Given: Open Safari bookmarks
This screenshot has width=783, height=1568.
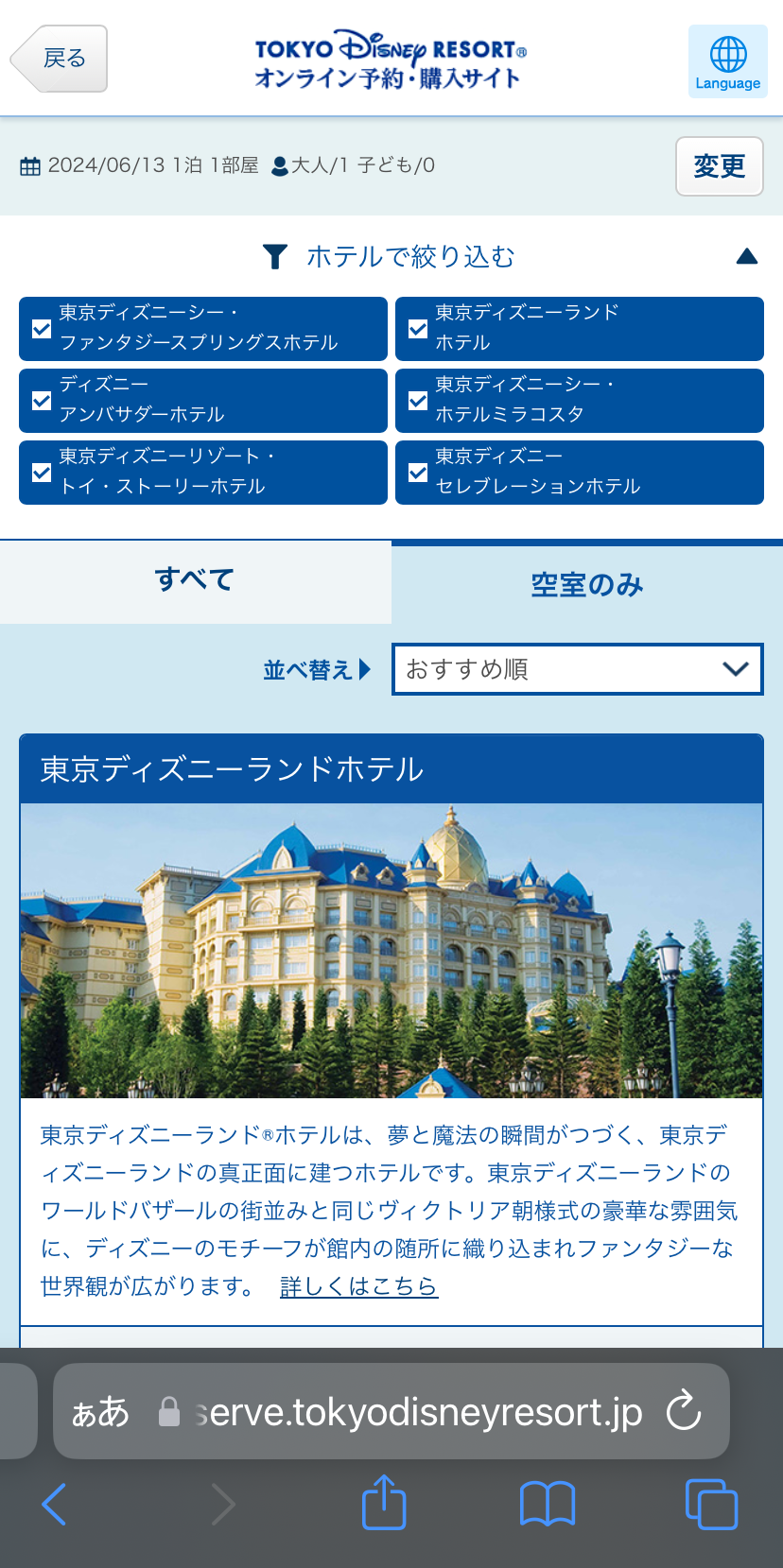Looking at the screenshot, I should [547, 1503].
